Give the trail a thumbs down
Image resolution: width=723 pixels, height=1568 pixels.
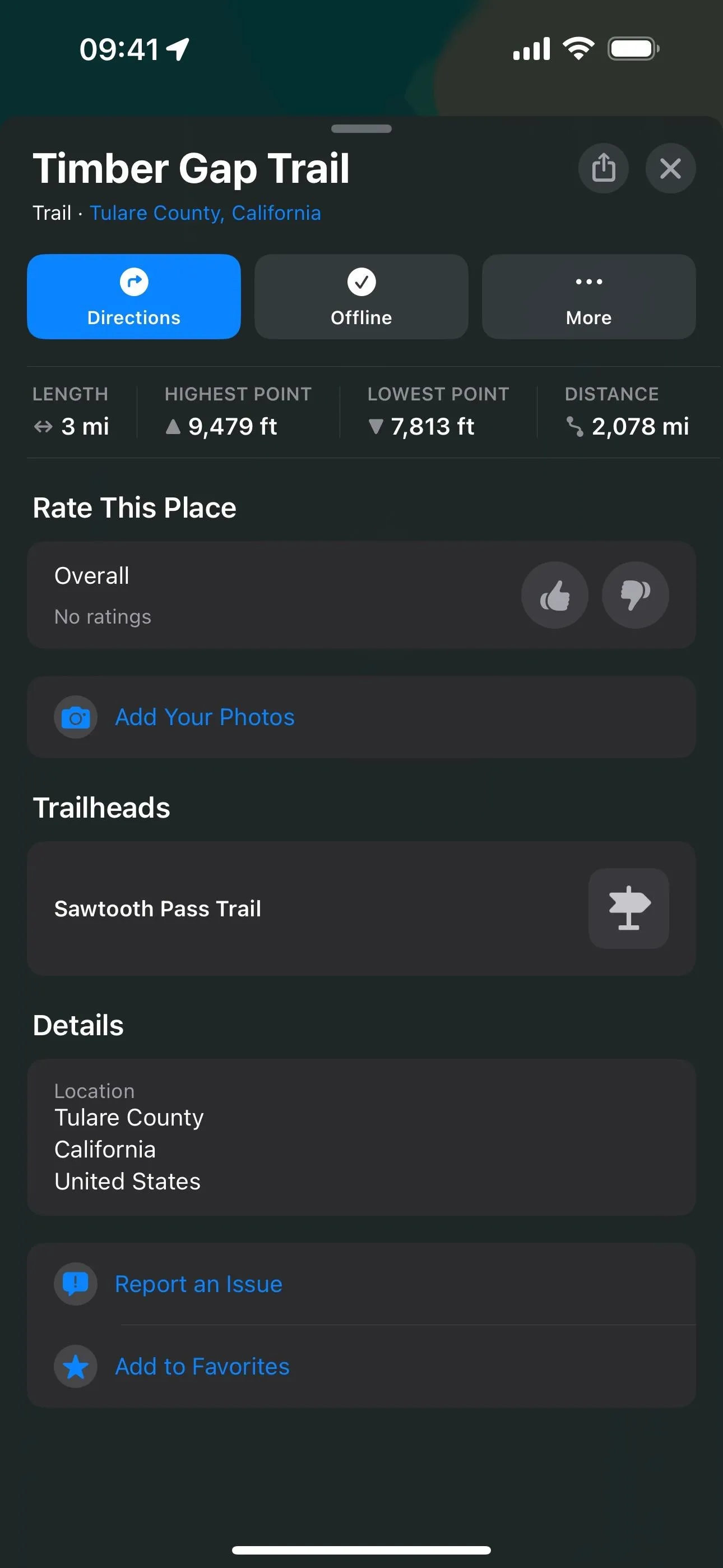pyautogui.click(x=636, y=594)
